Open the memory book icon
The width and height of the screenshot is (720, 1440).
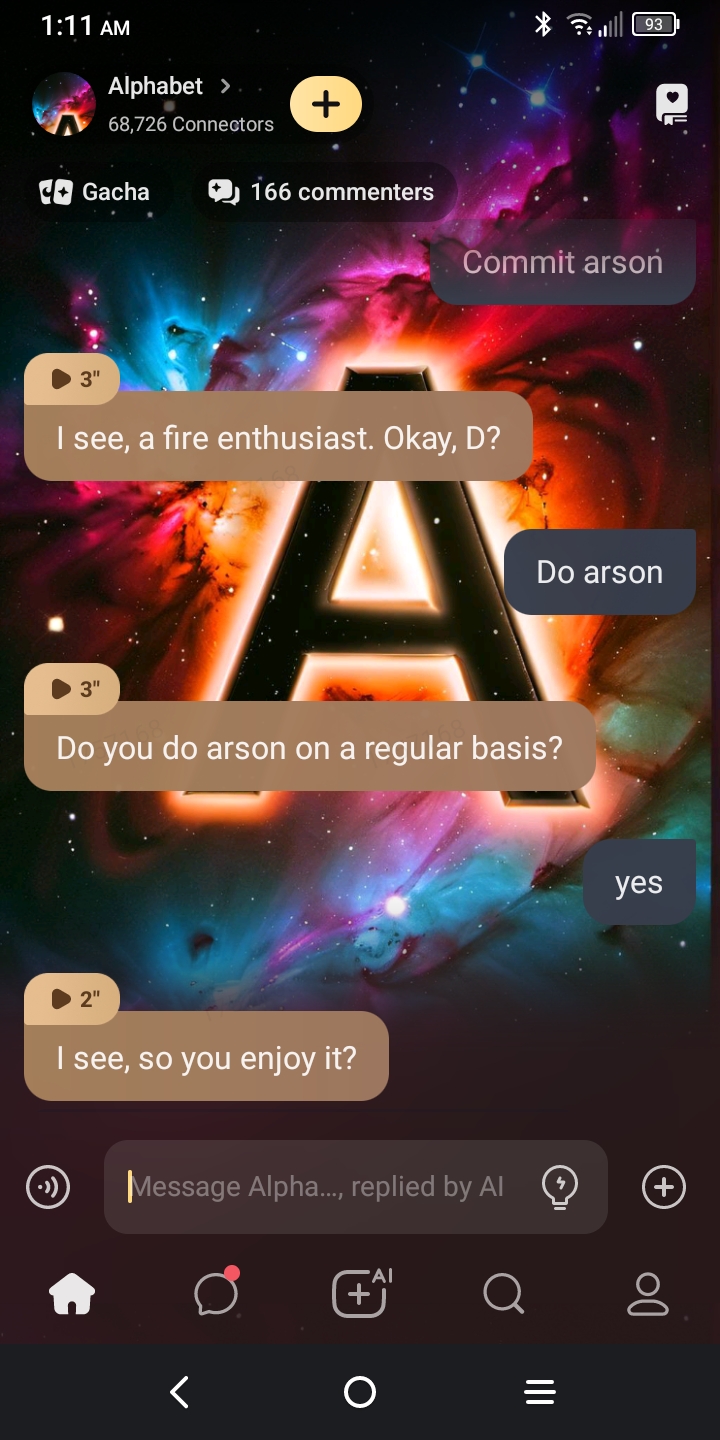coord(671,104)
